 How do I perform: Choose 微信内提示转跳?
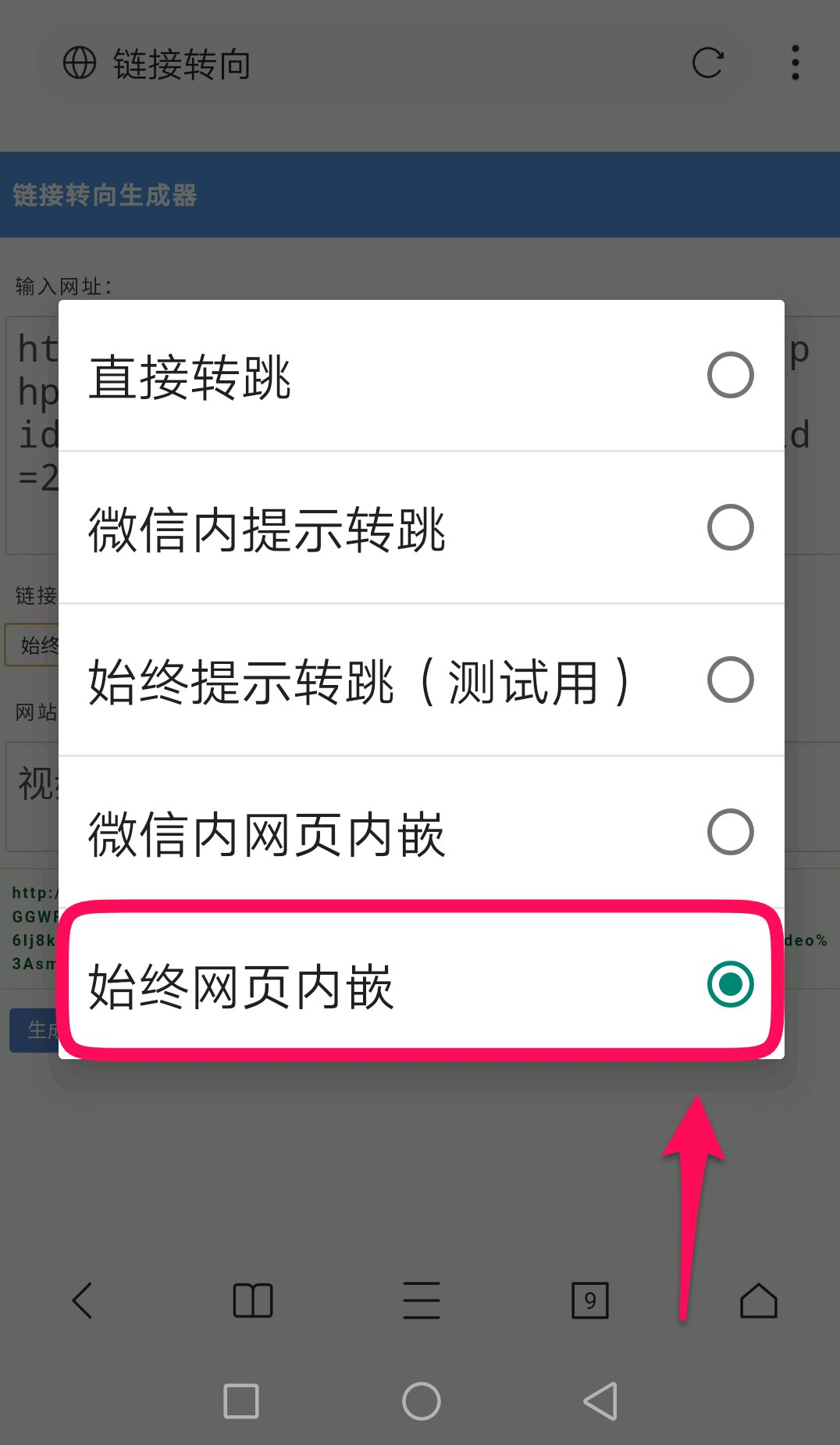(422, 527)
